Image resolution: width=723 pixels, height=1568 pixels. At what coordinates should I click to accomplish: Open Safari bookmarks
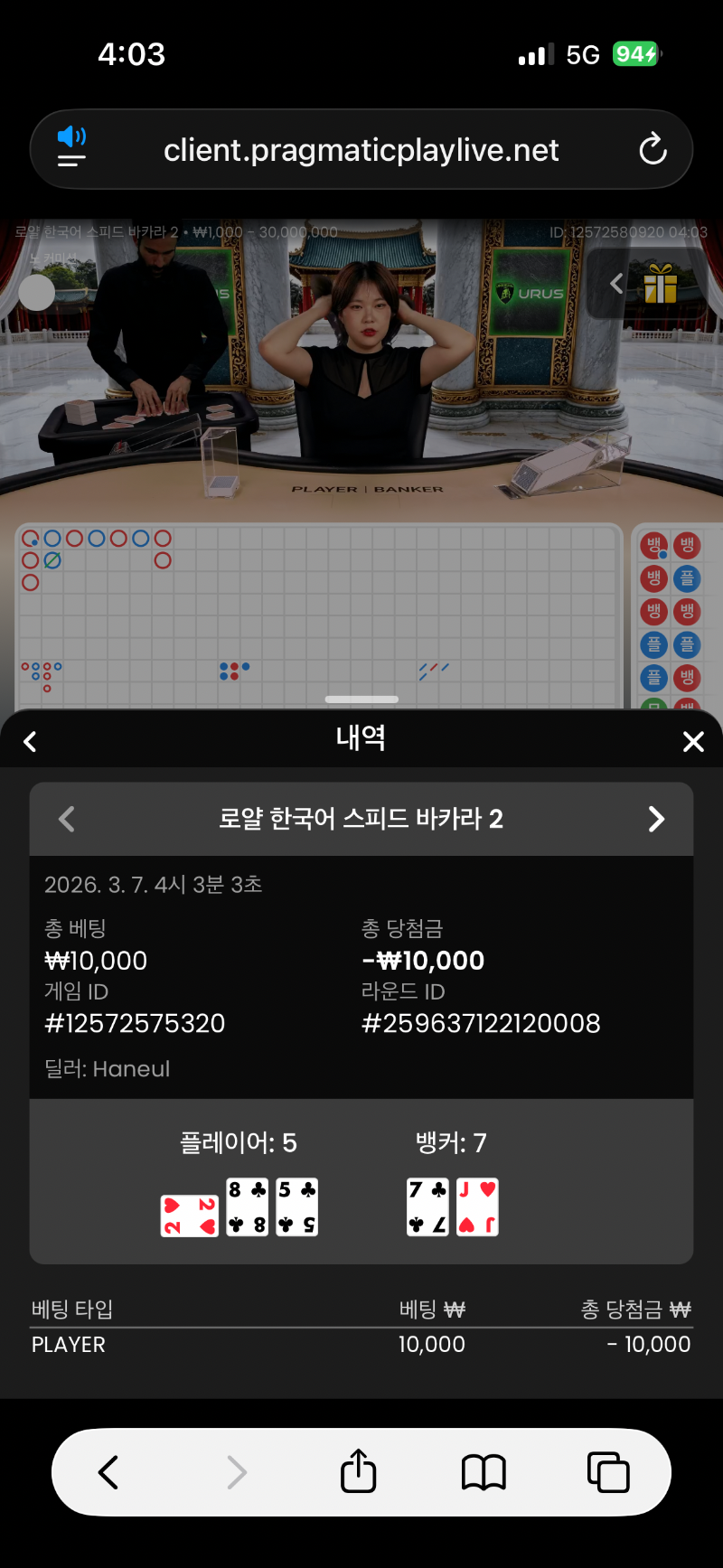click(484, 1472)
